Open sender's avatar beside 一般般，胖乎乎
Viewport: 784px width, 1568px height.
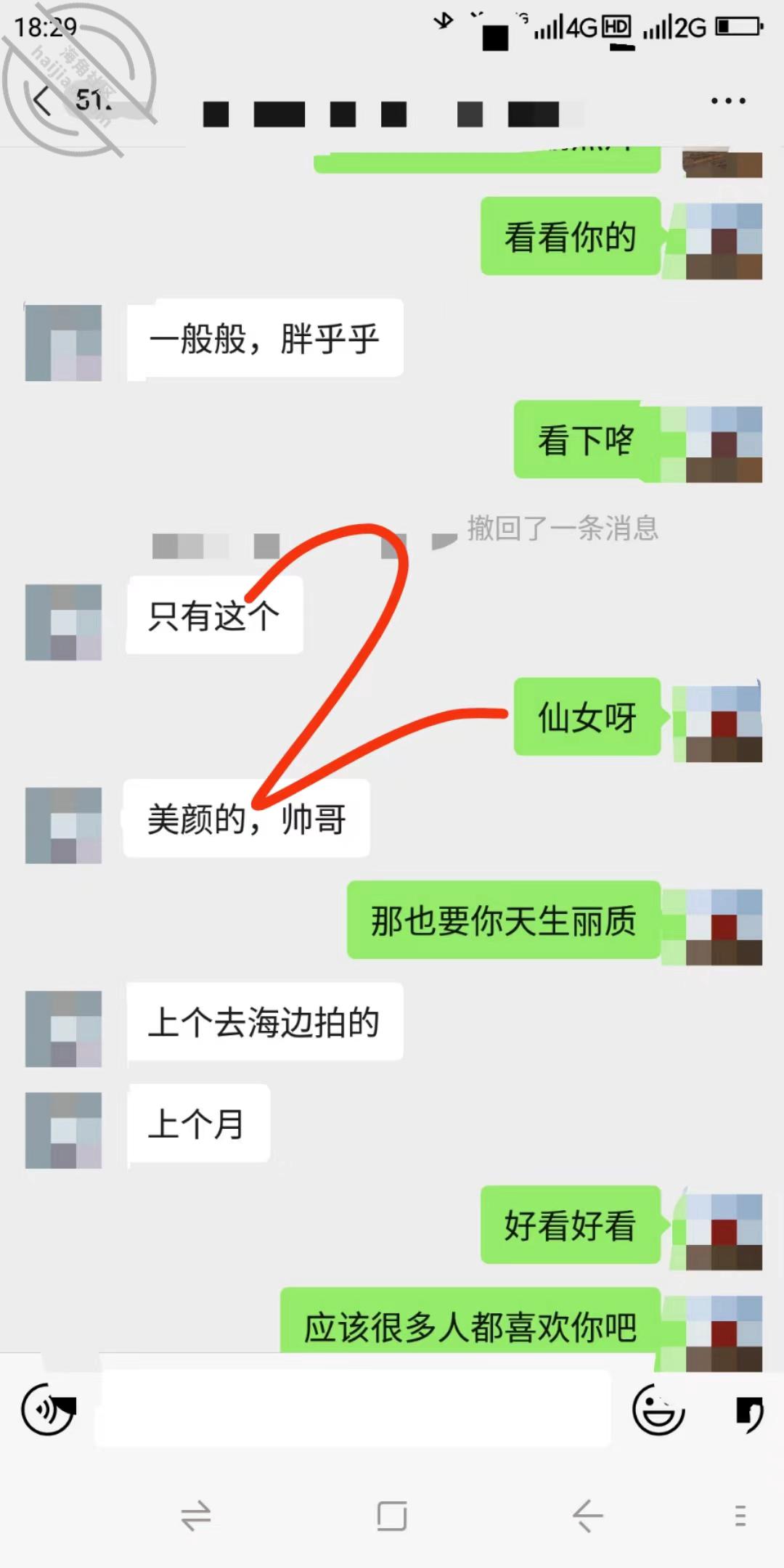63,343
